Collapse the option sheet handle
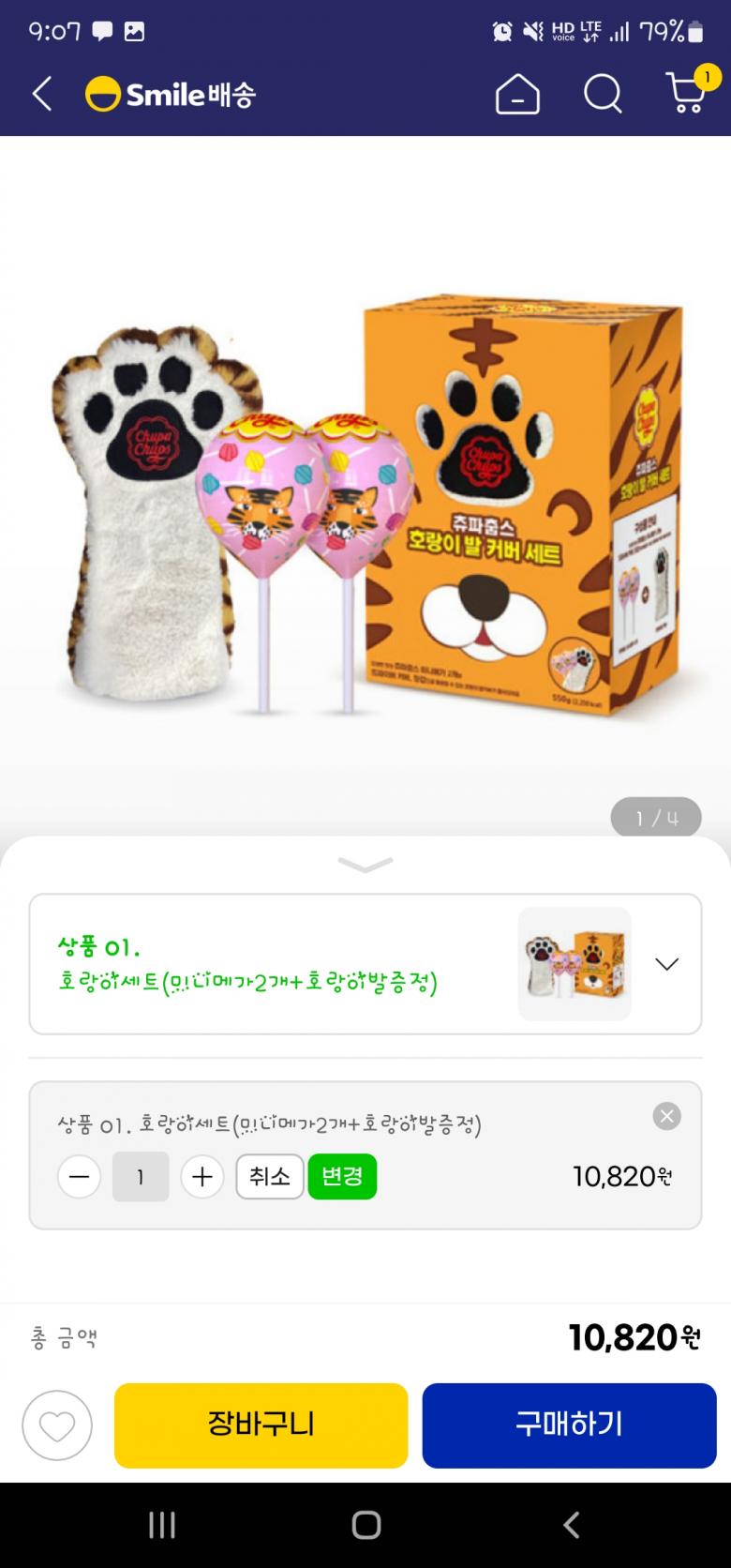Viewport: 731px width, 1568px height. tap(365, 864)
